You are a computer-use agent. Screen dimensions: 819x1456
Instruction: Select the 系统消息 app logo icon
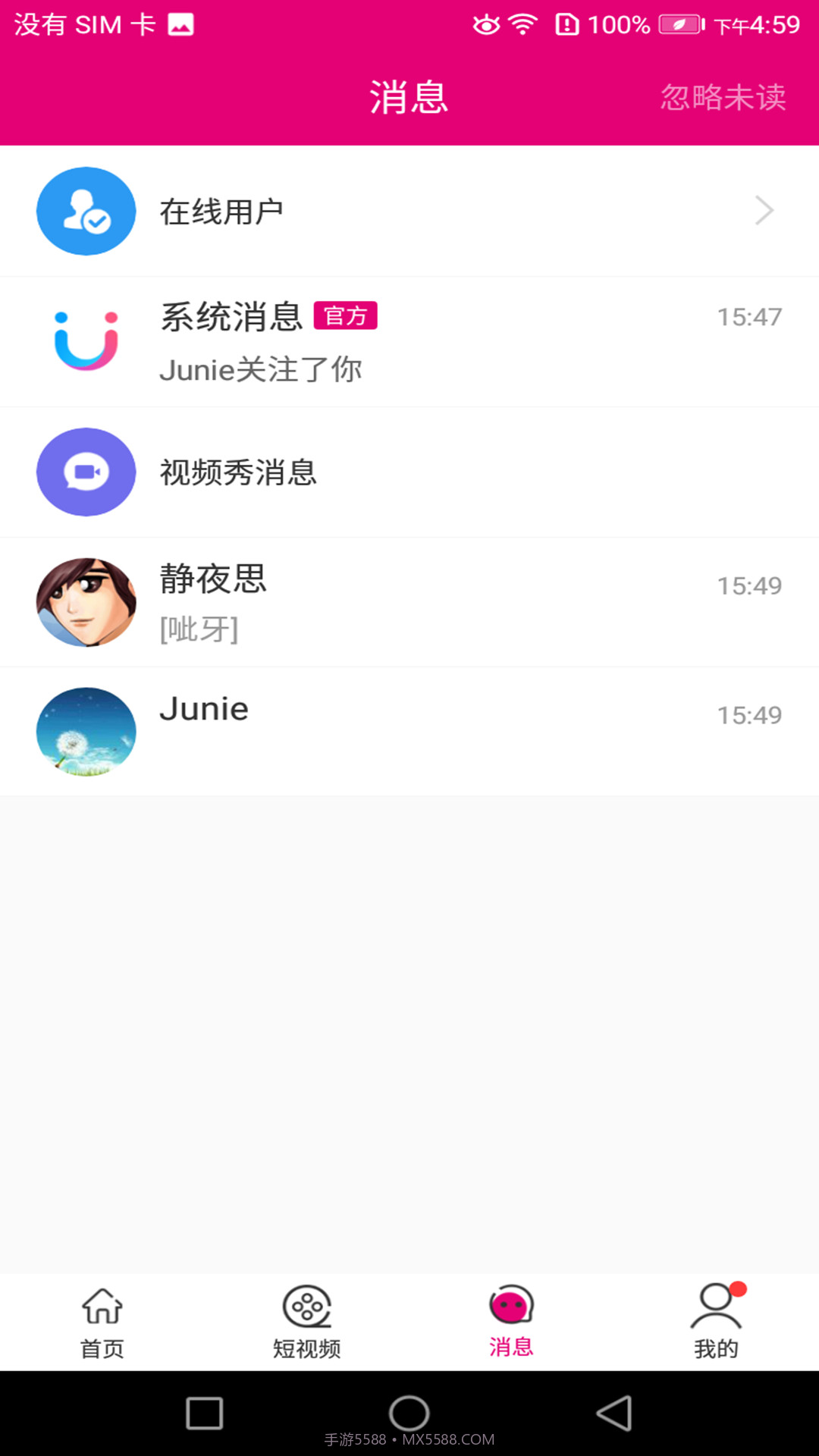tap(86, 341)
